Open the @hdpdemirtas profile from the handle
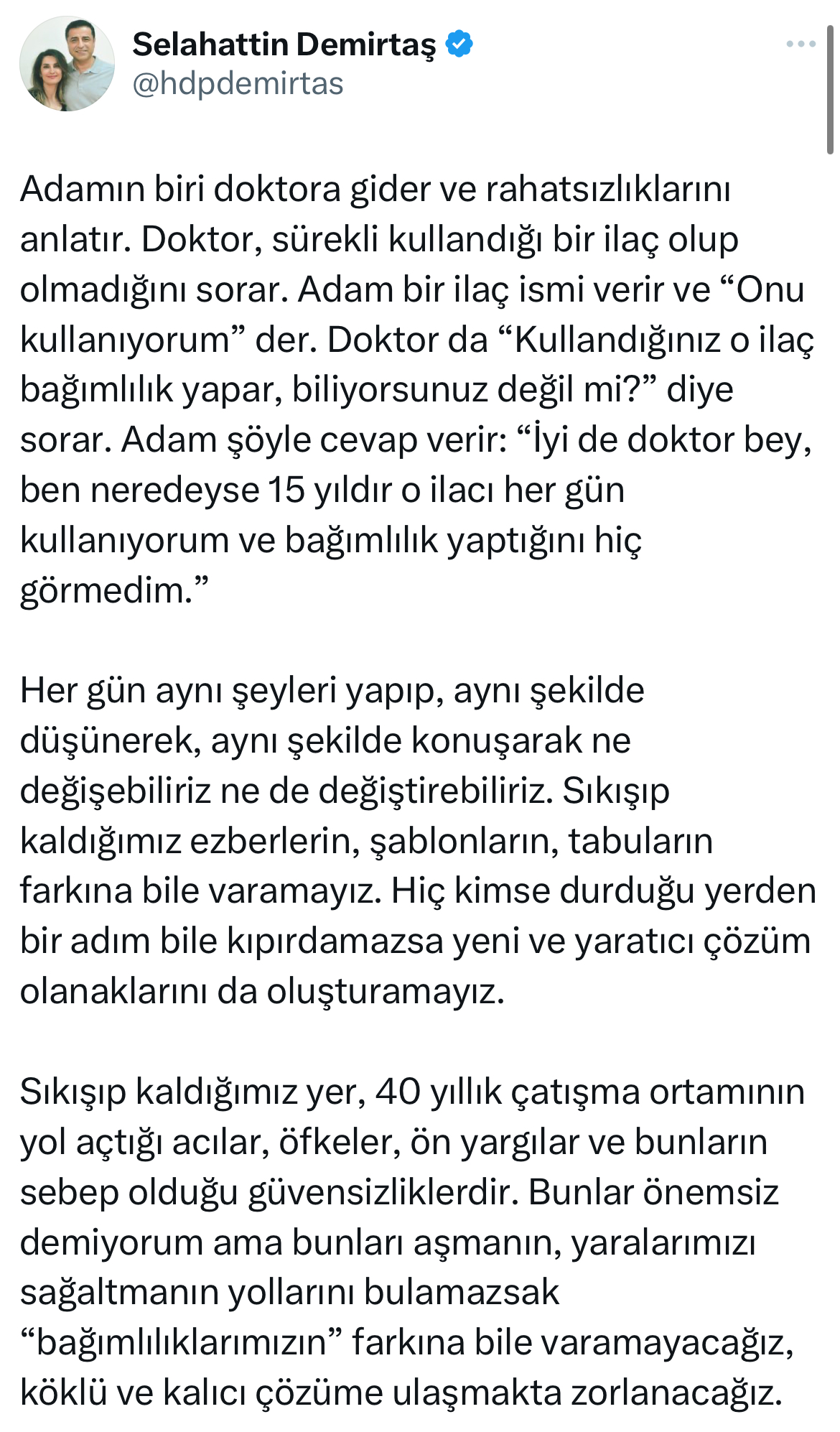This screenshot has width=840, height=1432. [238, 84]
